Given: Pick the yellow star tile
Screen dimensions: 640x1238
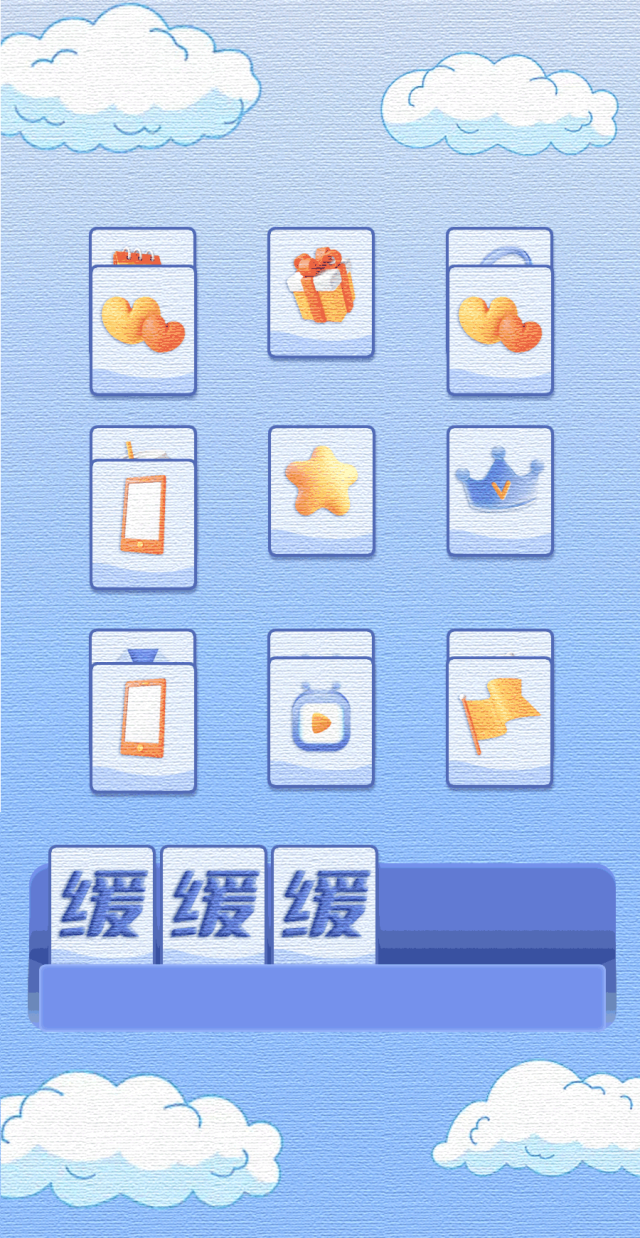Looking at the screenshot, I should [x=321, y=491].
